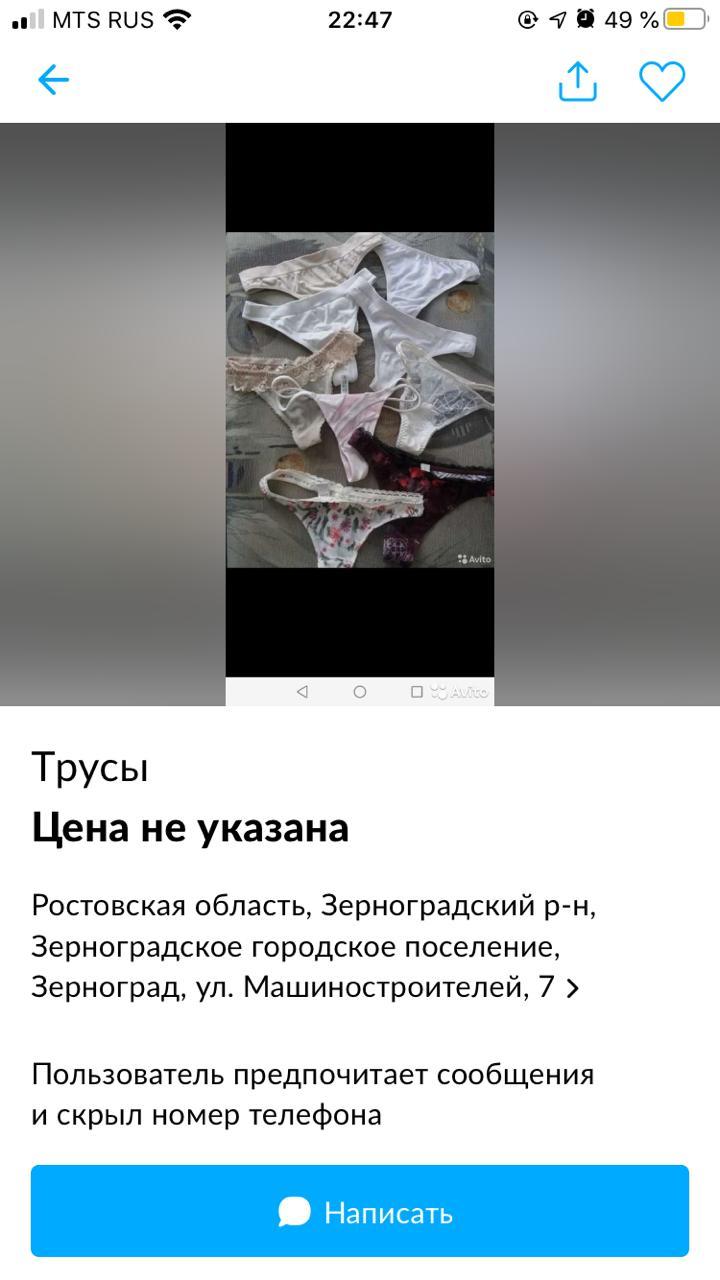Go back using the top arrow
This screenshot has height=1280, width=720.
pos(53,80)
